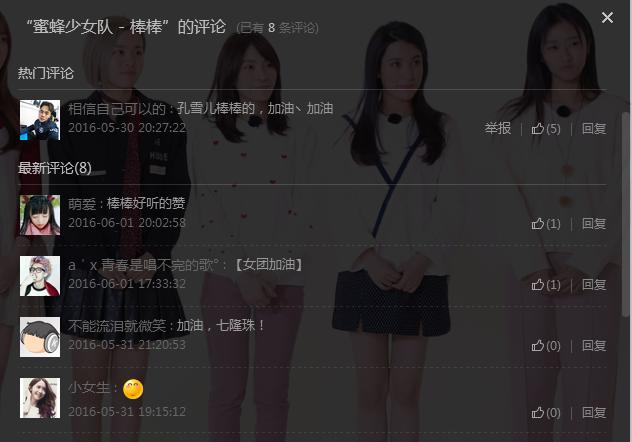This screenshot has height=442, width=632.
Task: Report the hot comment by 相信自己可以的
Action: tap(497, 128)
